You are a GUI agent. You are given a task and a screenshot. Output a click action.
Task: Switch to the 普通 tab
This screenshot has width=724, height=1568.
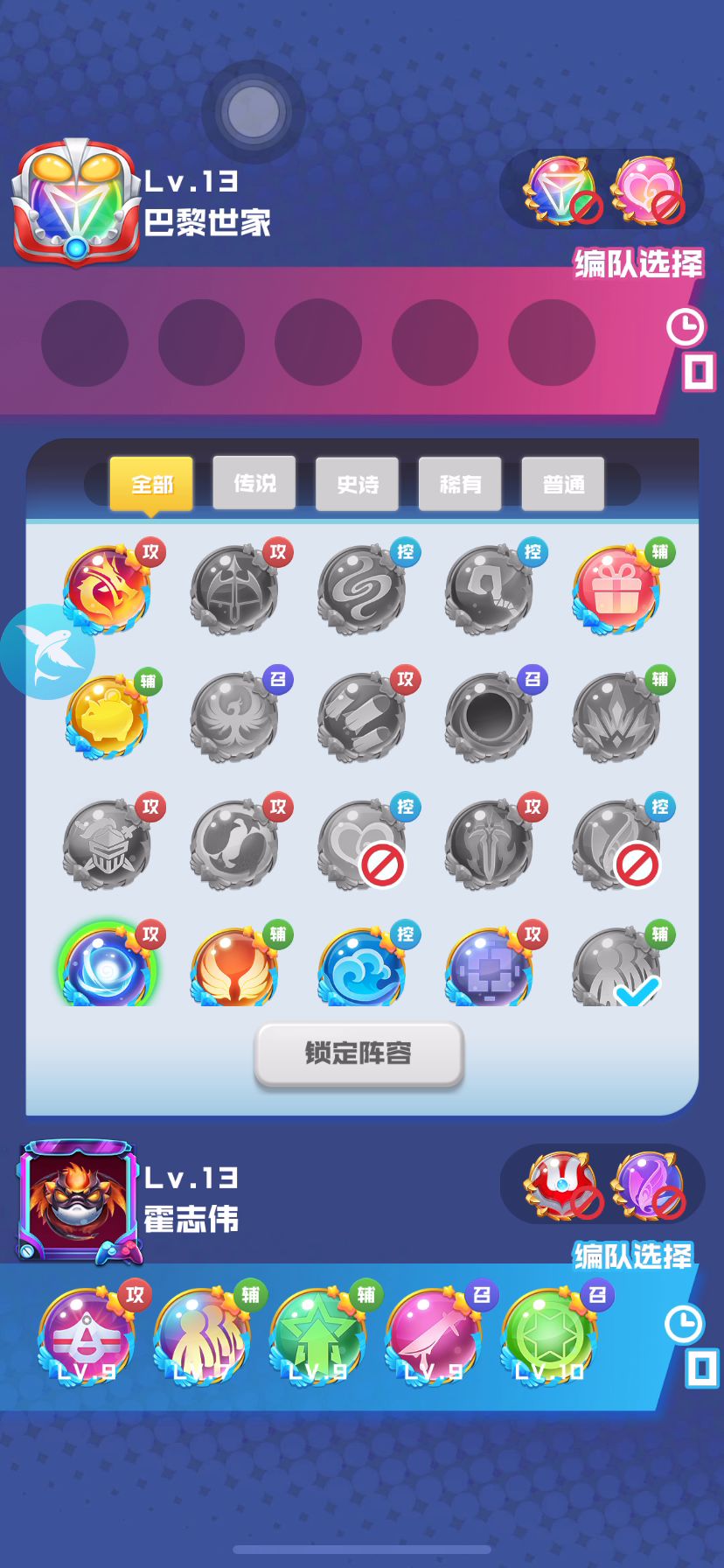[563, 483]
